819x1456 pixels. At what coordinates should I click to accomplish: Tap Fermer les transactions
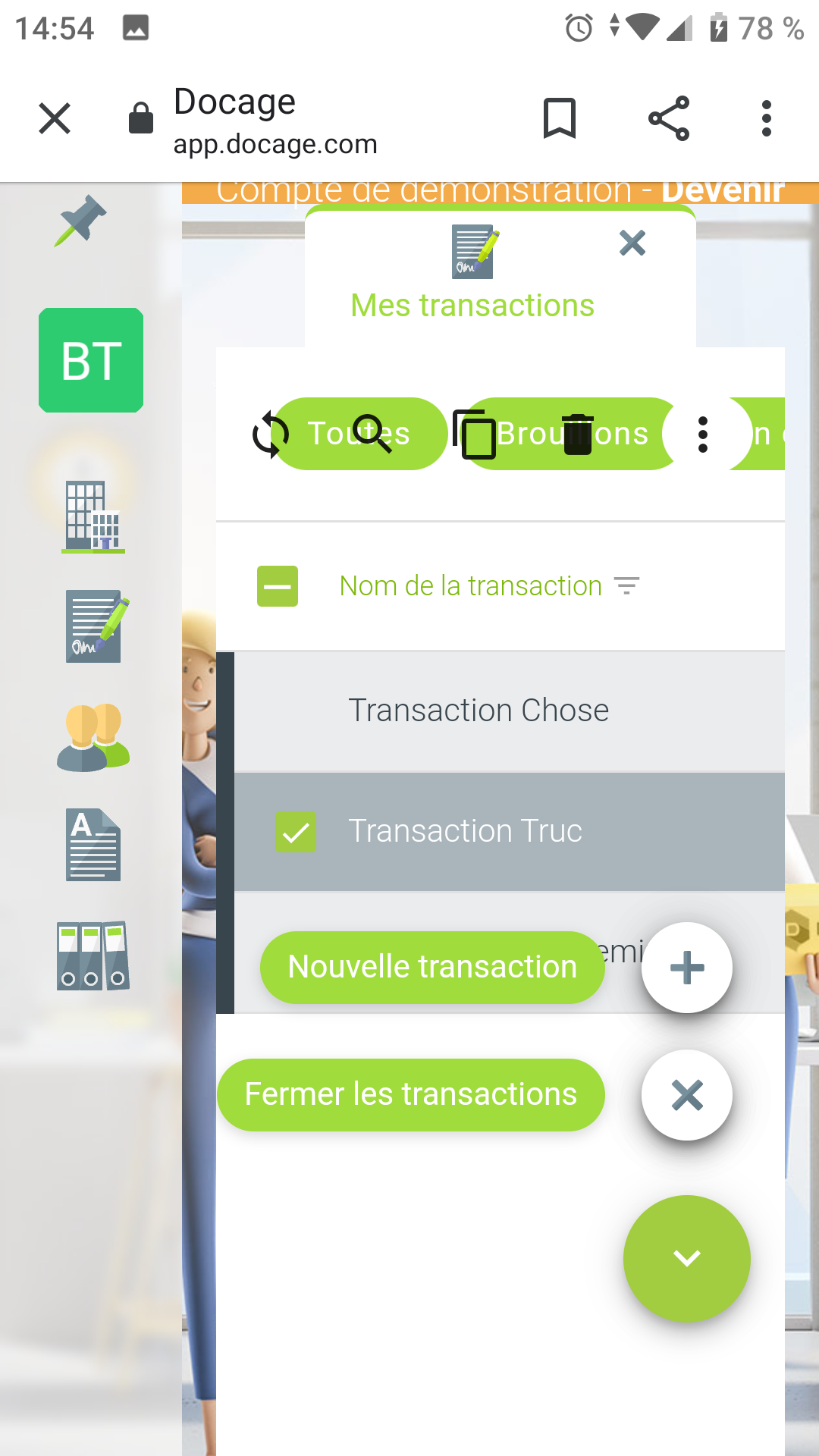[x=411, y=1095]
